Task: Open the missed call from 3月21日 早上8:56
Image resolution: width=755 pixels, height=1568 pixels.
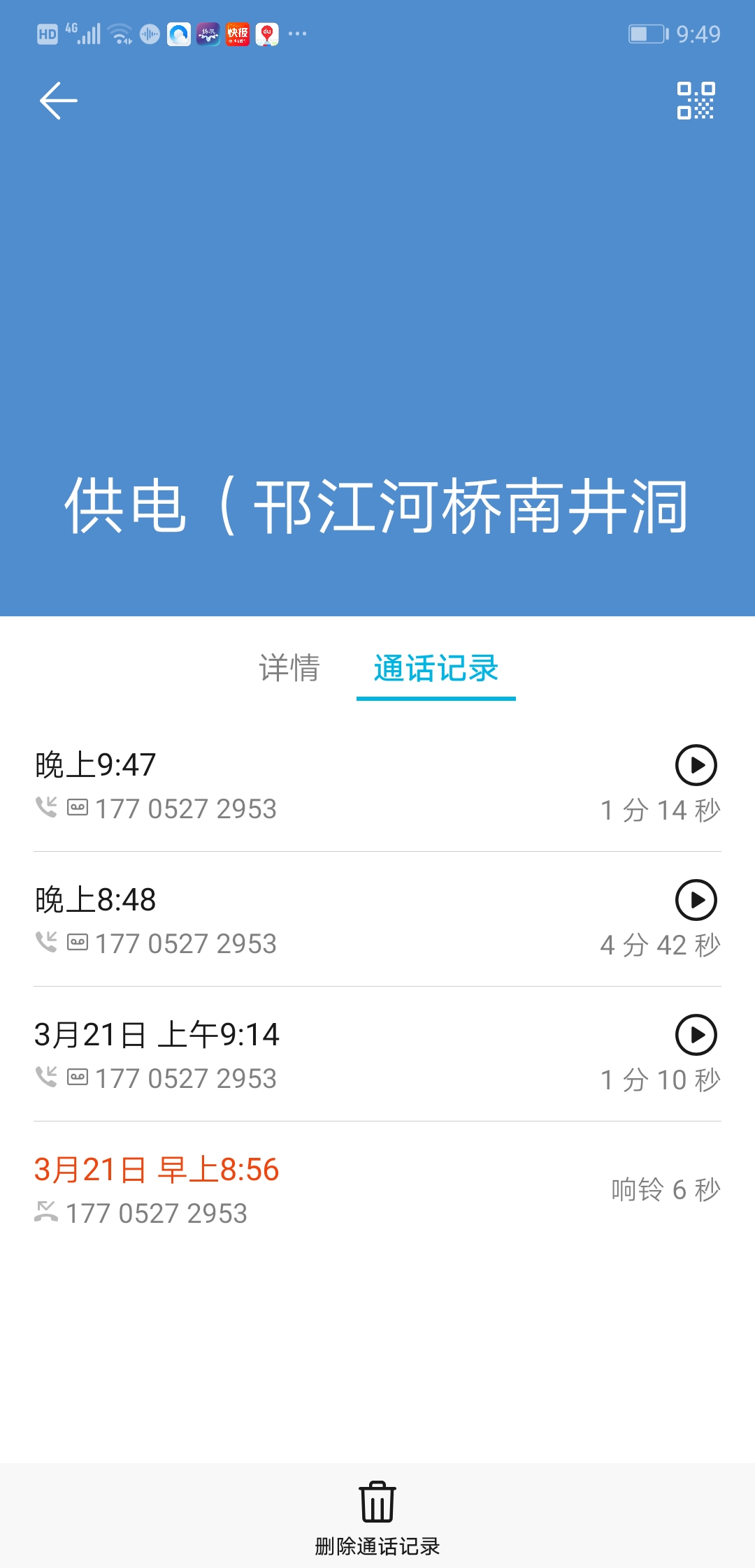Action: pos(280,1190)
